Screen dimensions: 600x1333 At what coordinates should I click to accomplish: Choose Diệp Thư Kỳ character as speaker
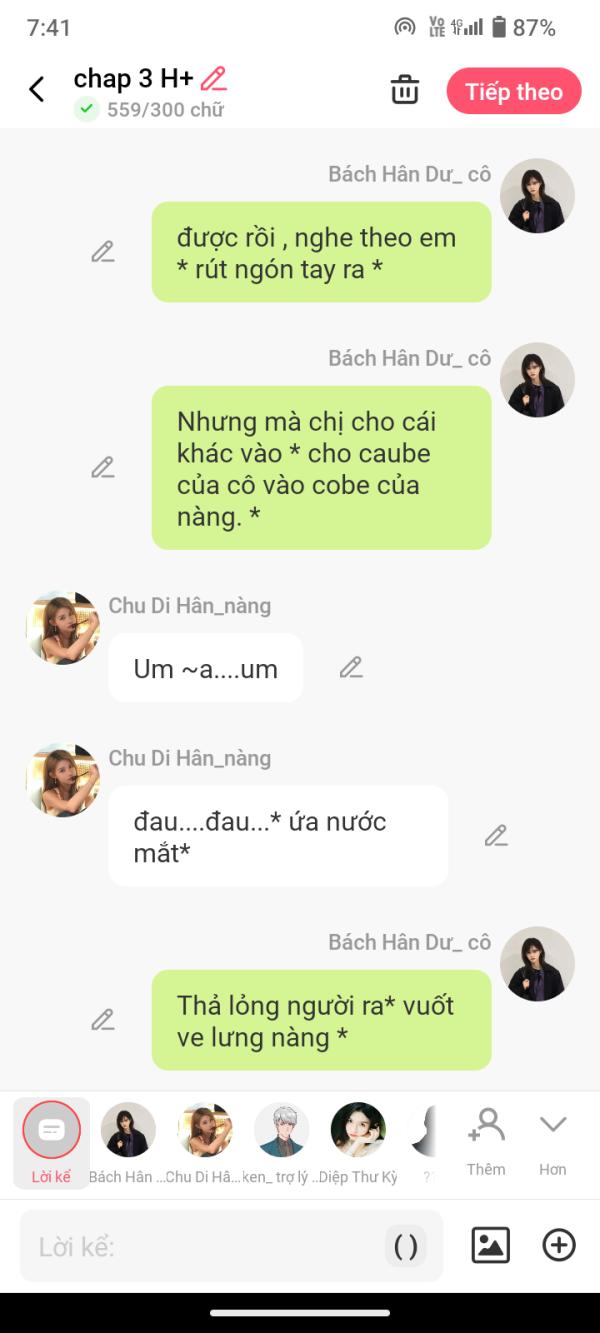point(358,1142)
